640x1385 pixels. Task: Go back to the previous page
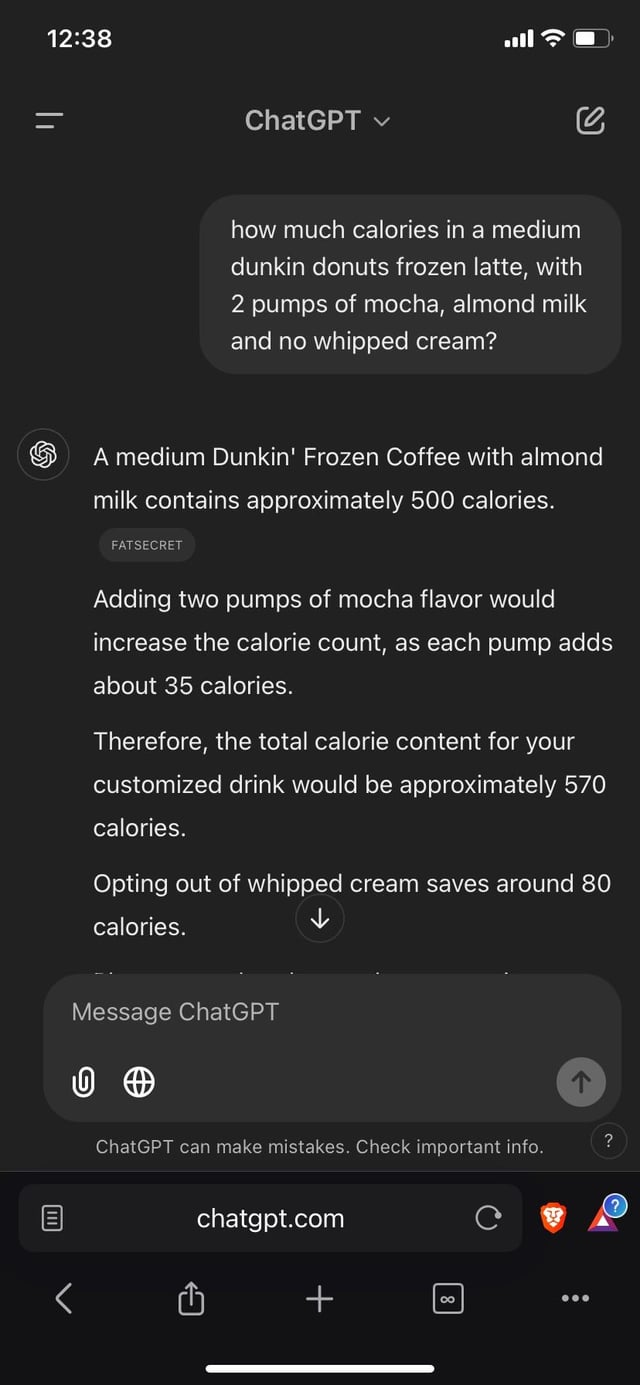click(x=64, y=1299)
